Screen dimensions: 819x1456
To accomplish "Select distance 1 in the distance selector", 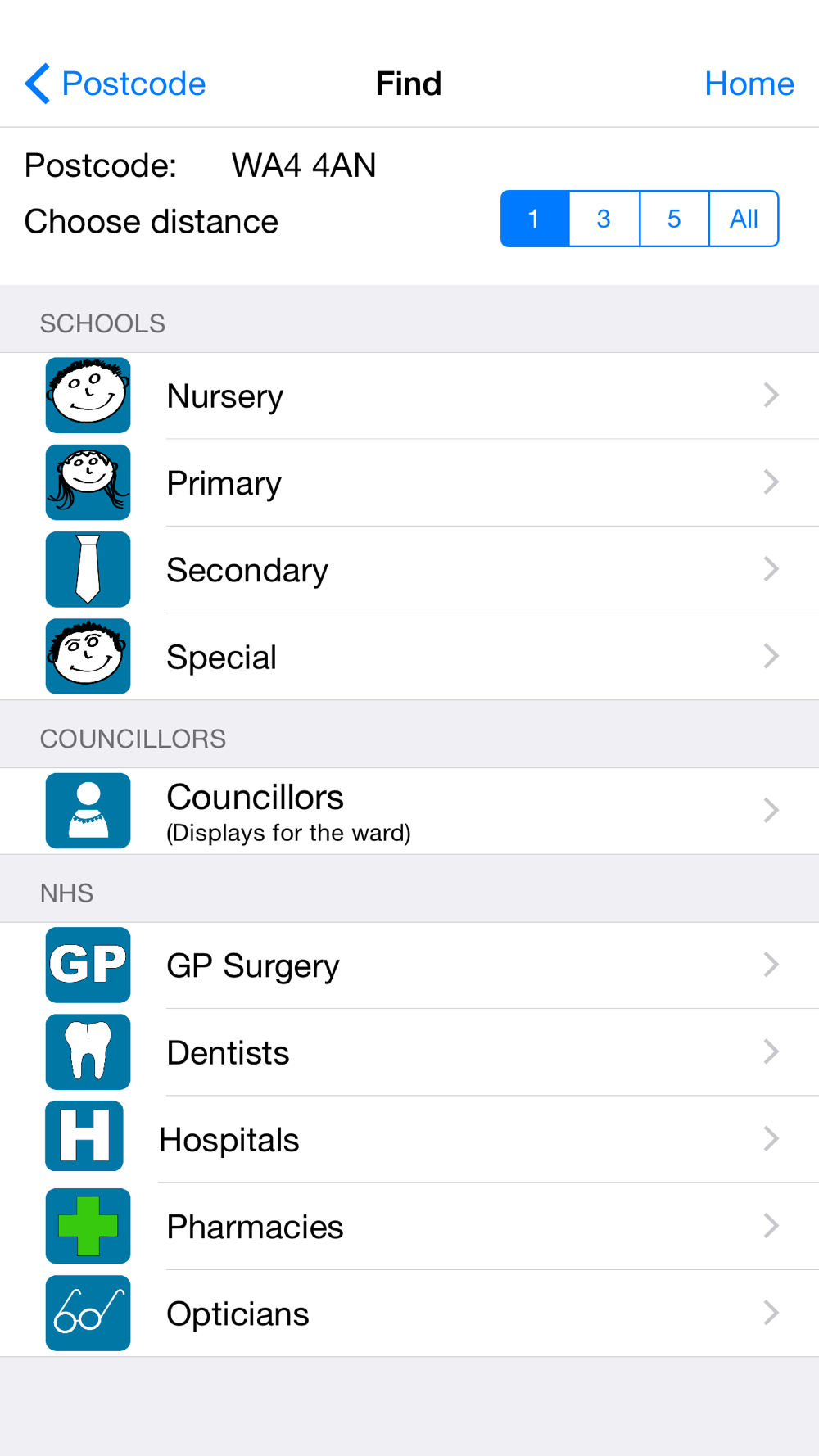I will [x=535, y=219].
